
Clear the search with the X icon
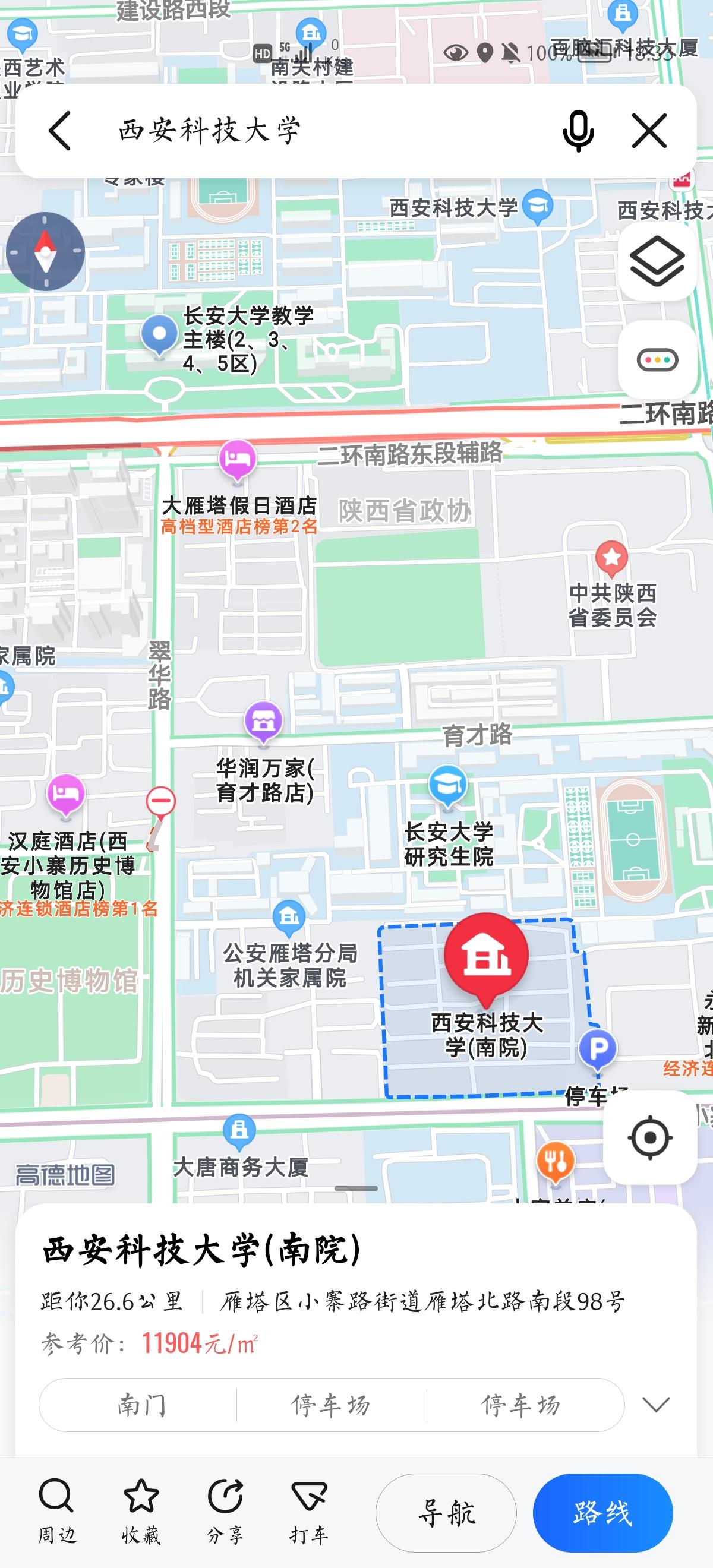coord(649,131)
